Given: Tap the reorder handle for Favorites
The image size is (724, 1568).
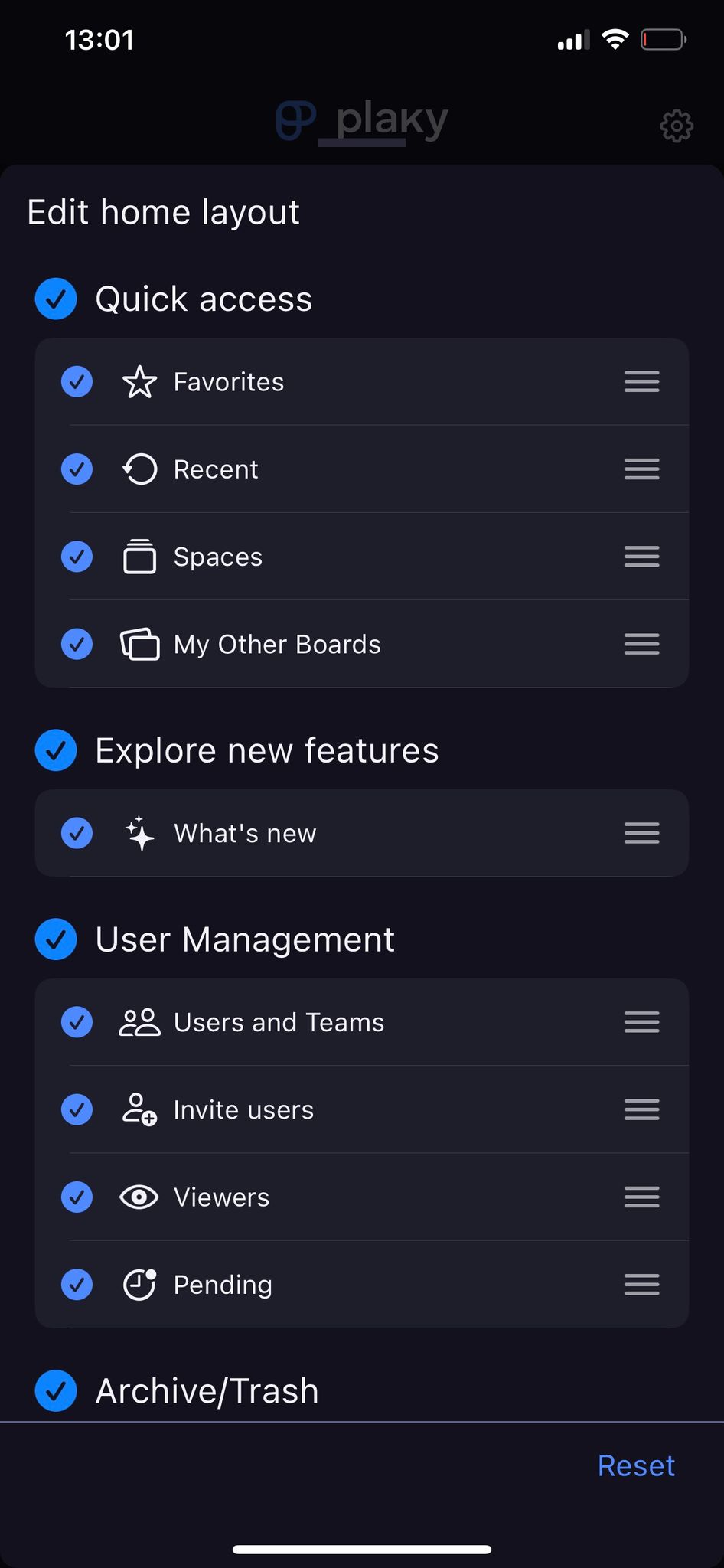Looking at the screenshot, I should click(x=641, y=381).
